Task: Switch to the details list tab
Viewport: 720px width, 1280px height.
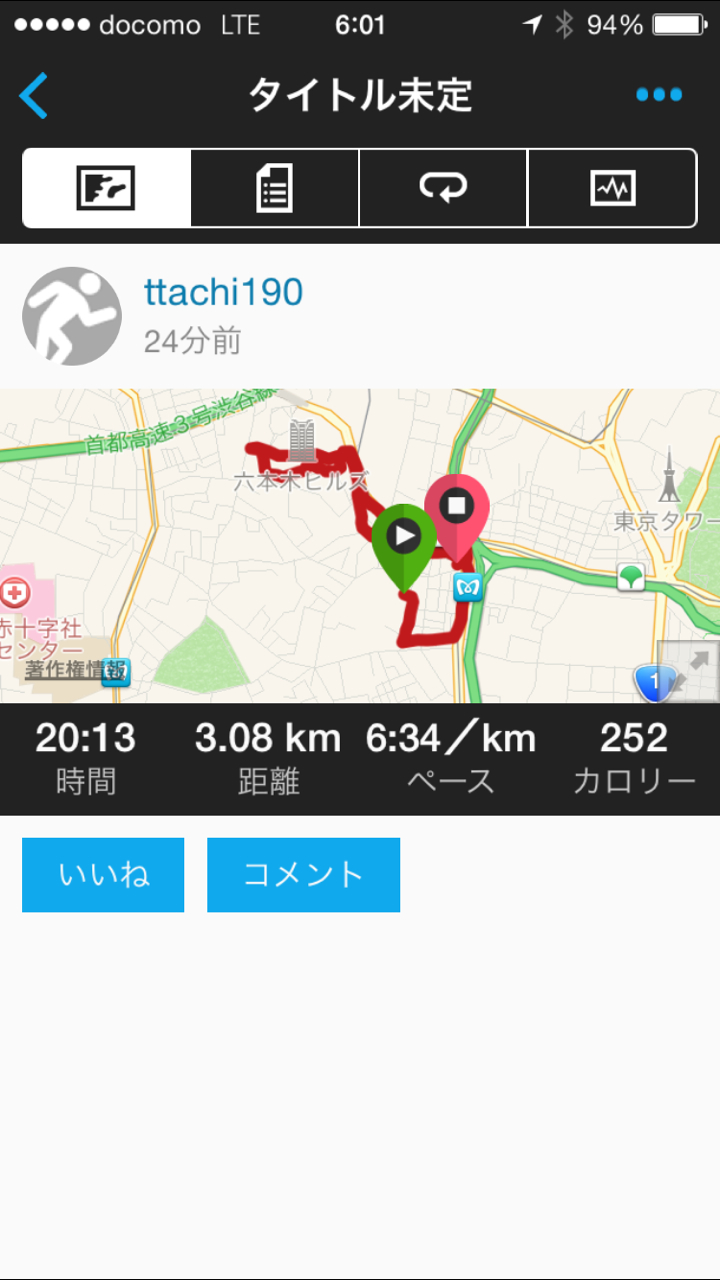Action: (x=275, y=188)
